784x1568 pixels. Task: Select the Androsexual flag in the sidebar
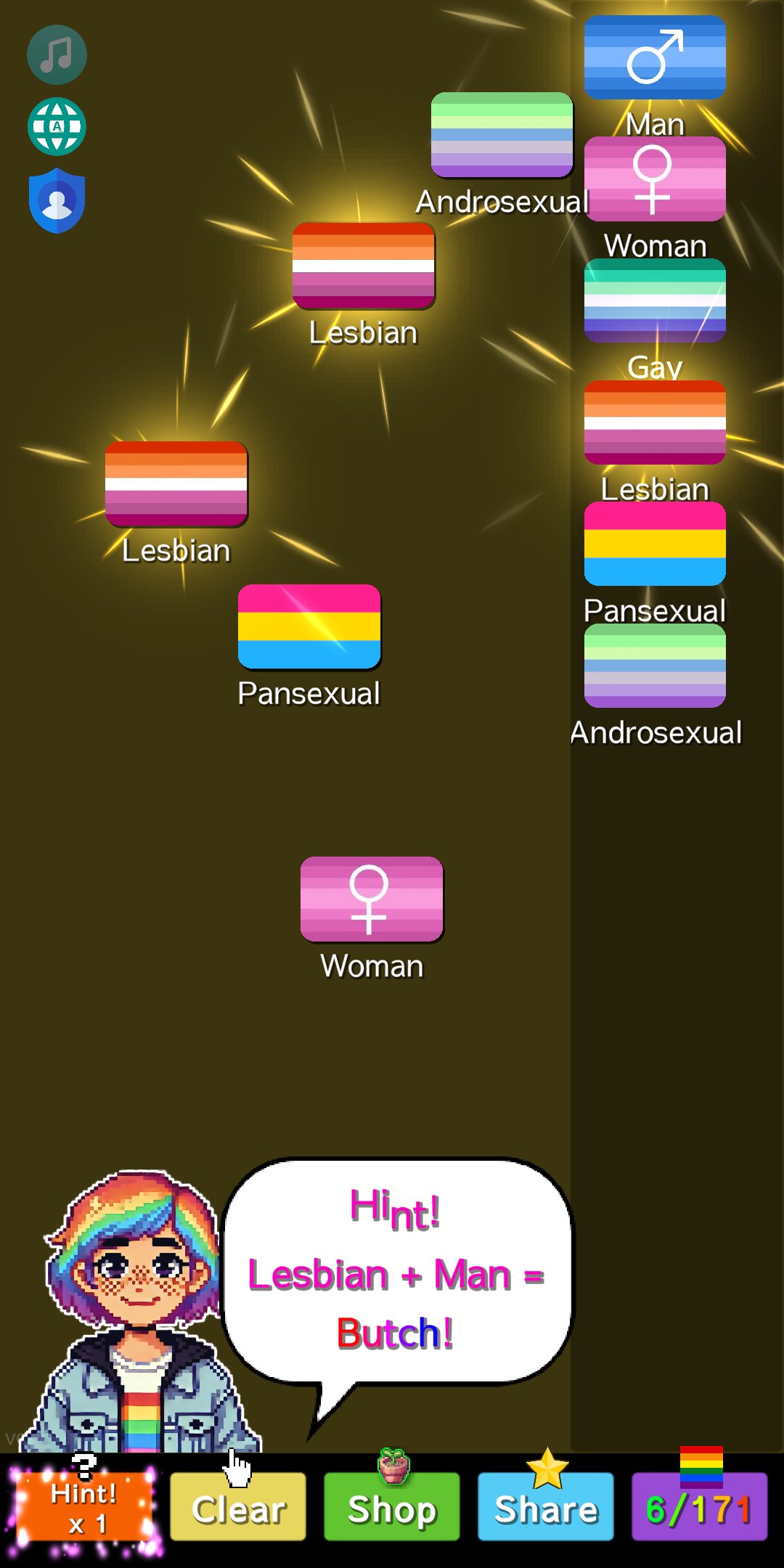[x=653, y=665]
